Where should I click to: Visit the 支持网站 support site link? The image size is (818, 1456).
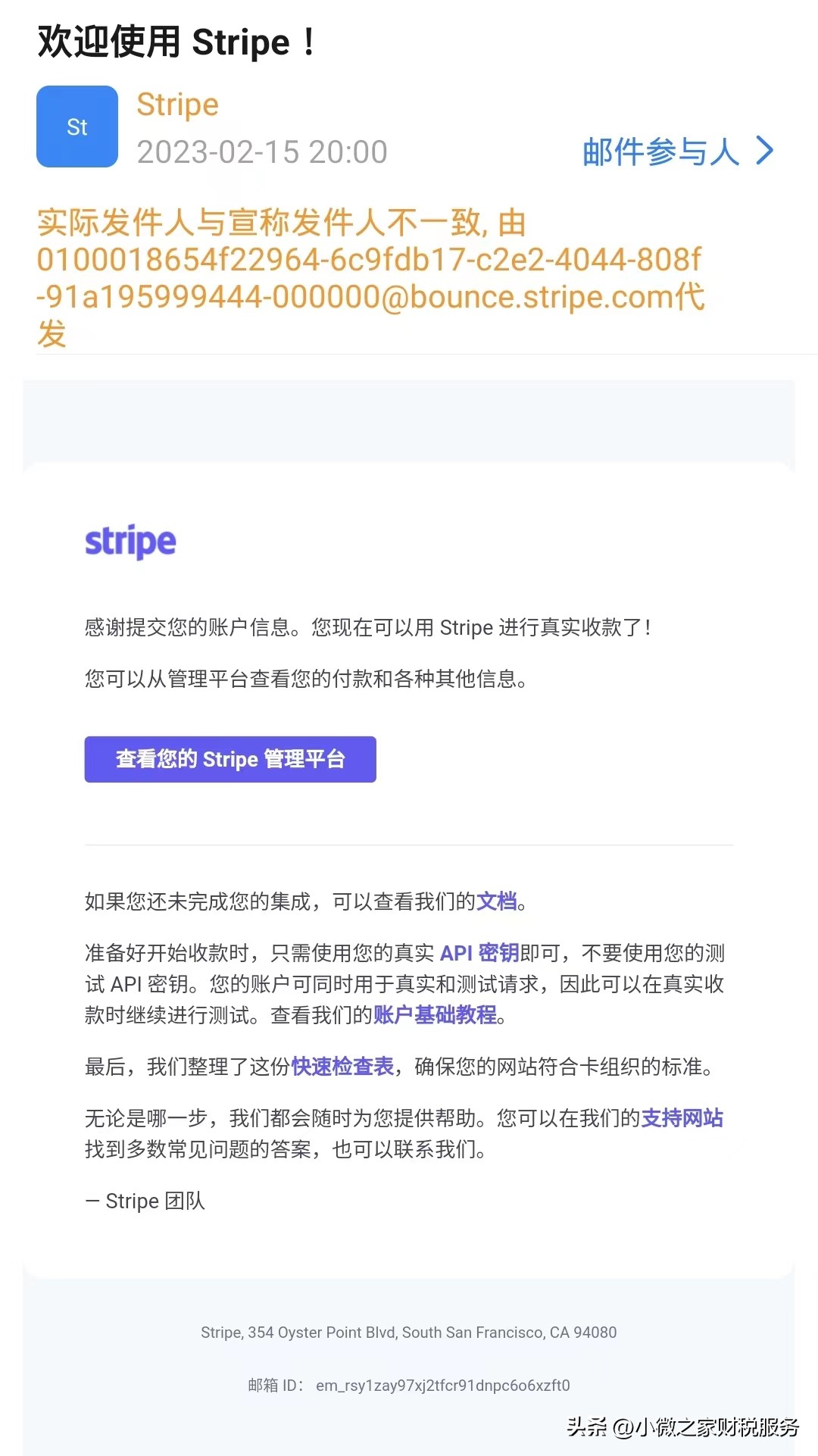682,1118
